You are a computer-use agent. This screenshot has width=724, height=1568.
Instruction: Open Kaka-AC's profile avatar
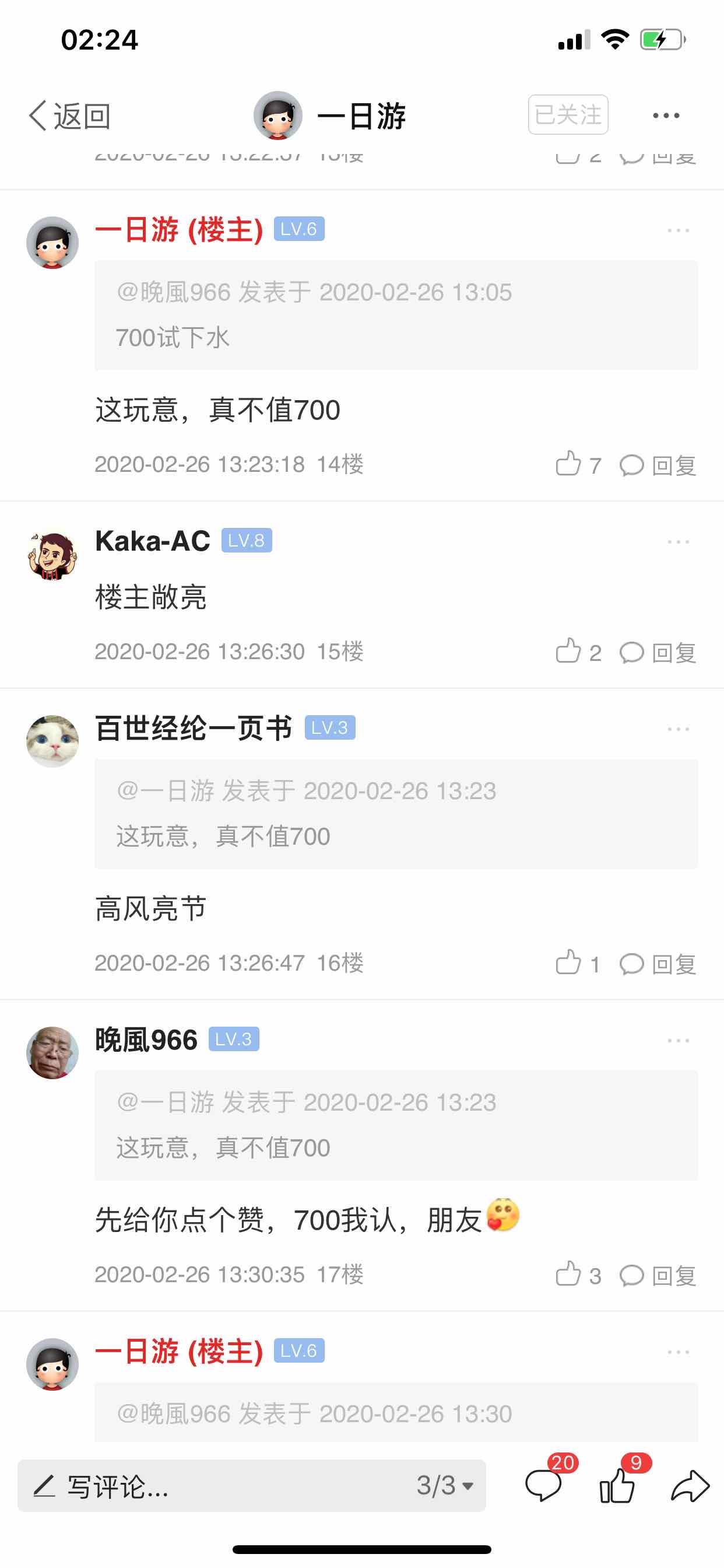point(52,555)
